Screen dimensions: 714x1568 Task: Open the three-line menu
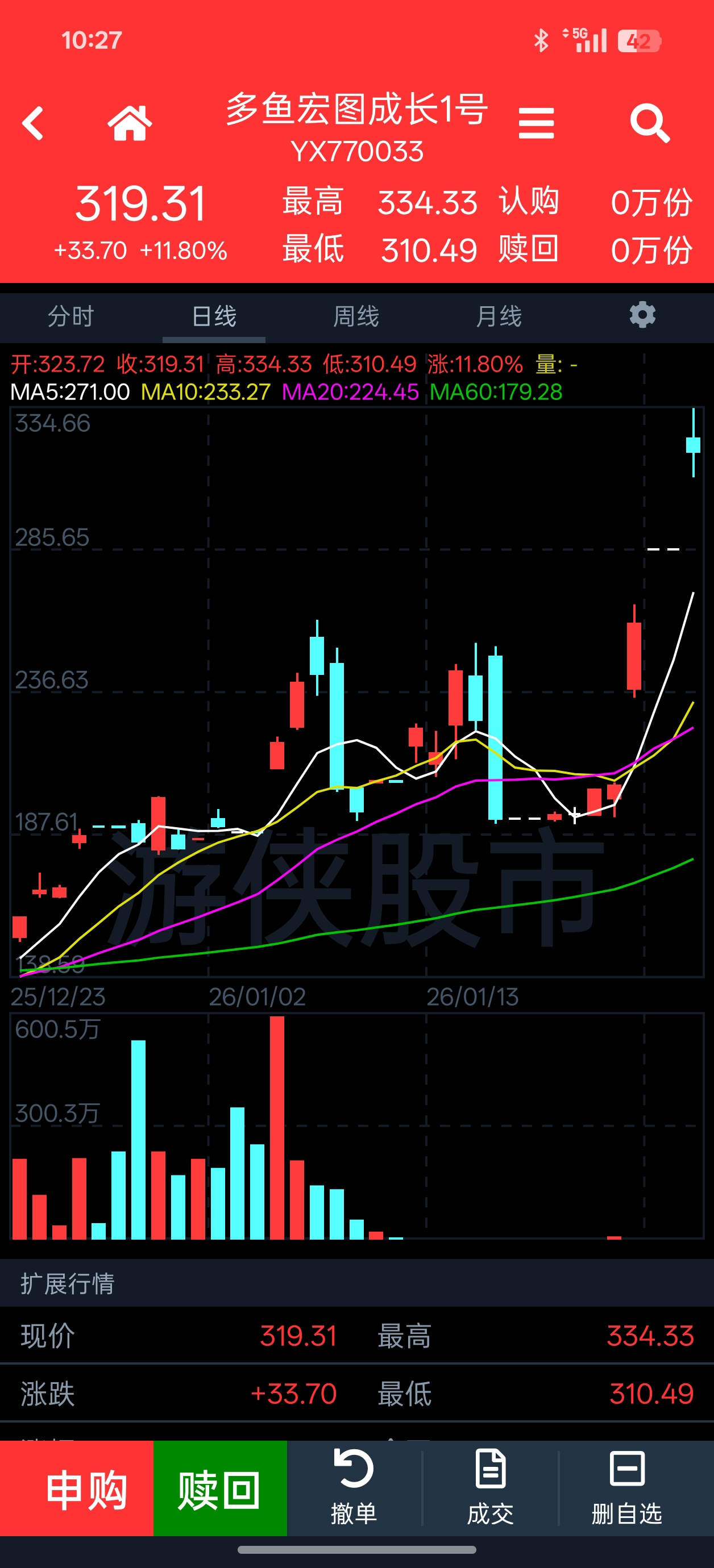click(x=536, y=124)
